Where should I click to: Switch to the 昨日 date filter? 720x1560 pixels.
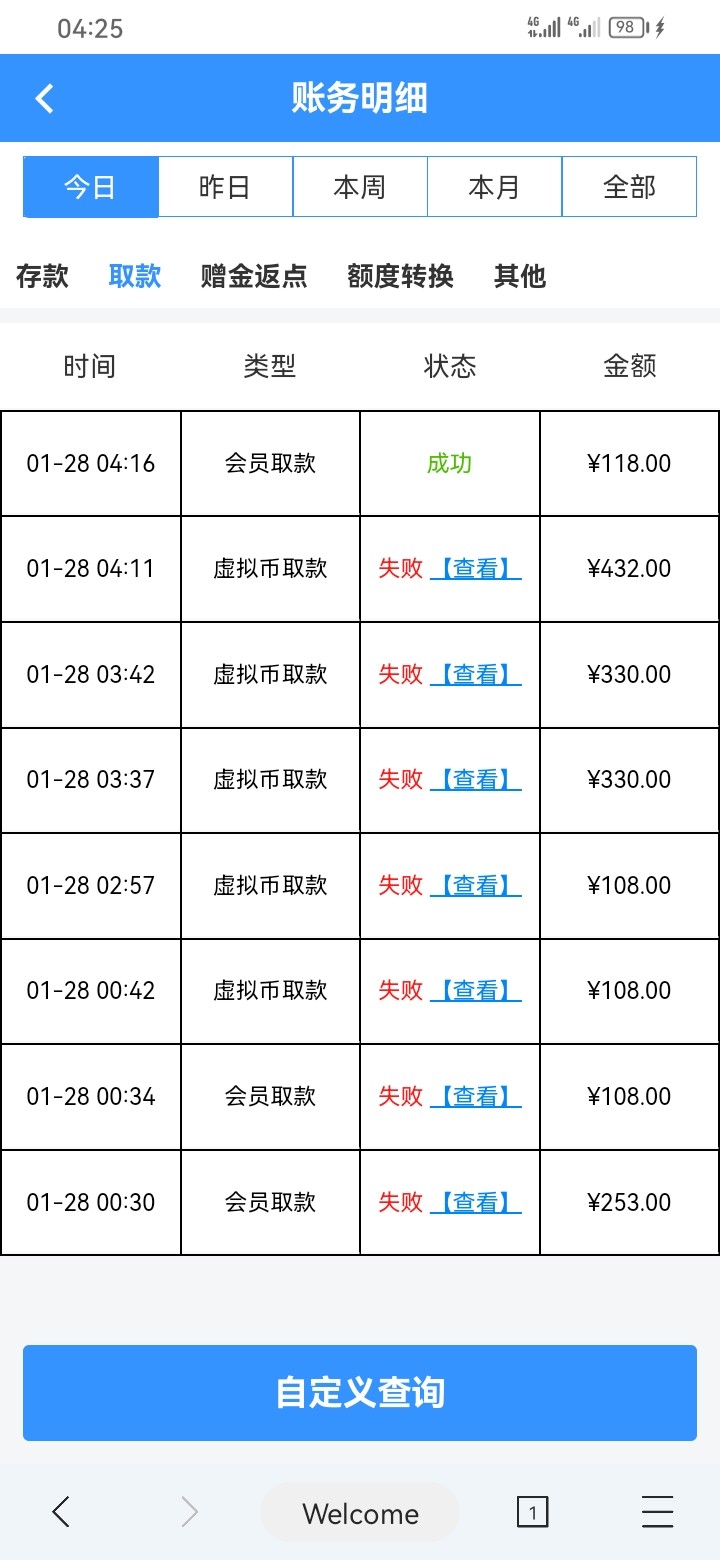point(225,187)
